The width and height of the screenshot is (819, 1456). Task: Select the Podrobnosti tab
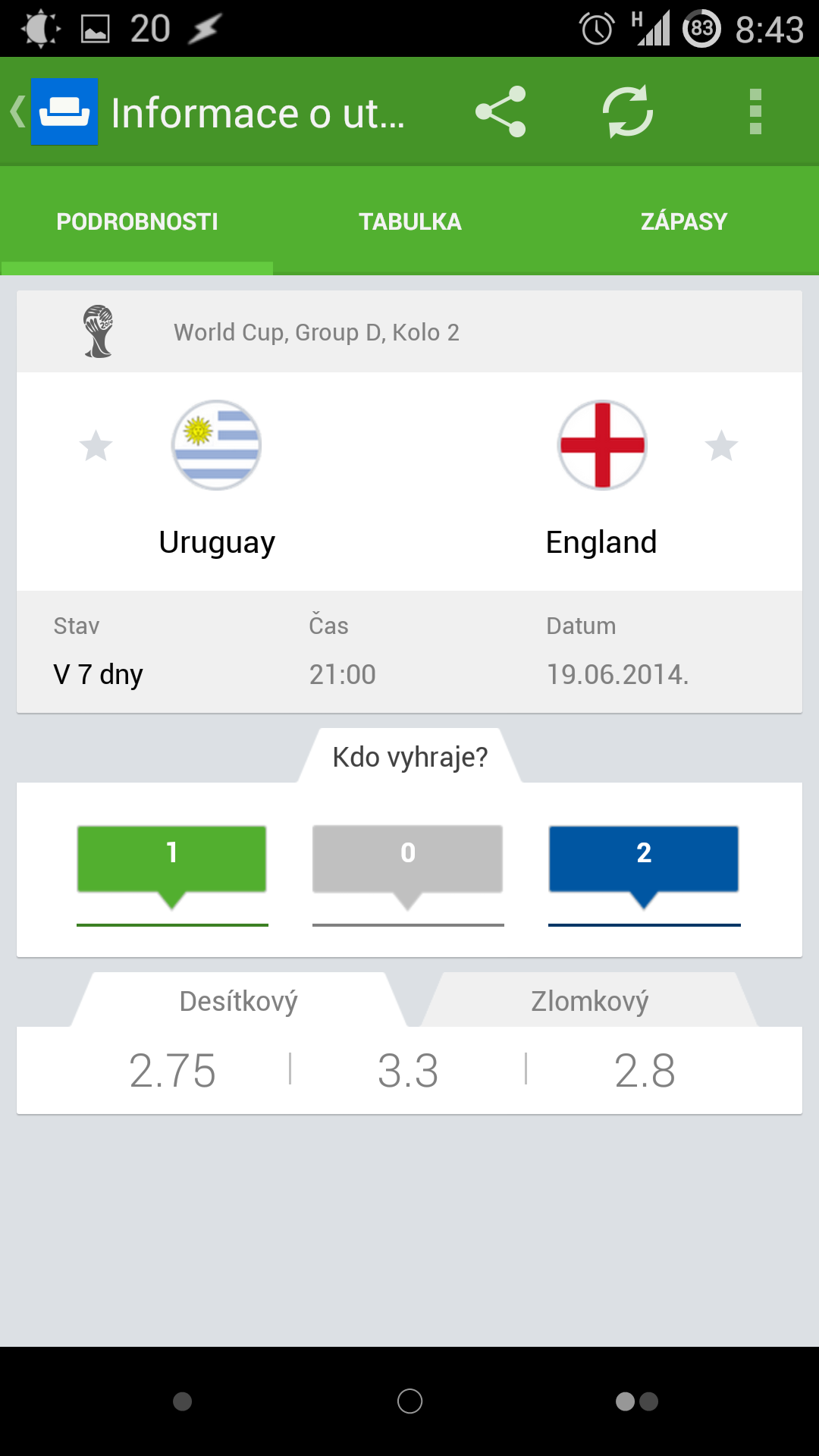point(136,221)
